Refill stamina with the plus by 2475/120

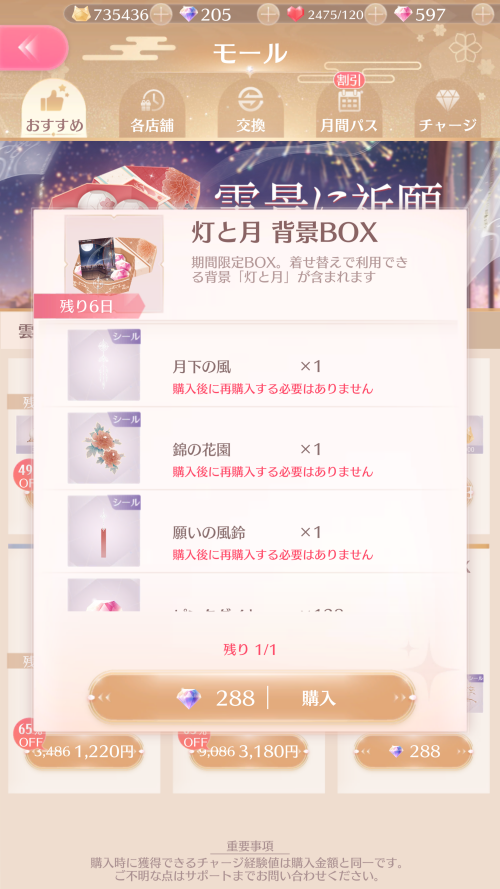coord(375,14)
